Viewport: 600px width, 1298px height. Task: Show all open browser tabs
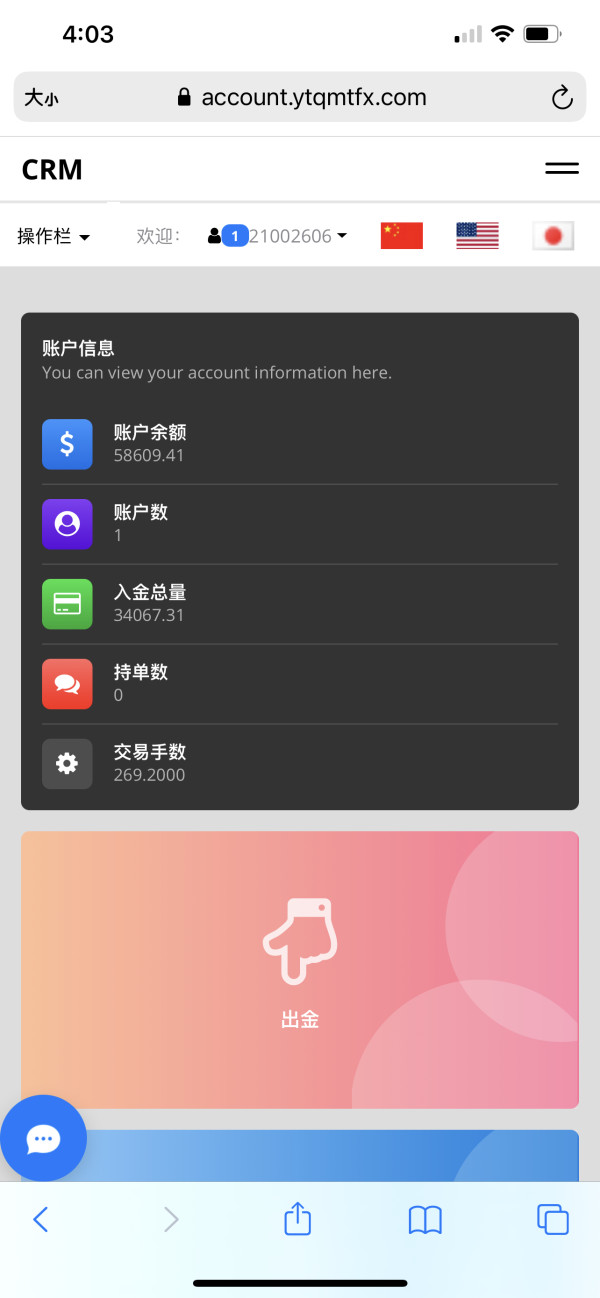553,1219
